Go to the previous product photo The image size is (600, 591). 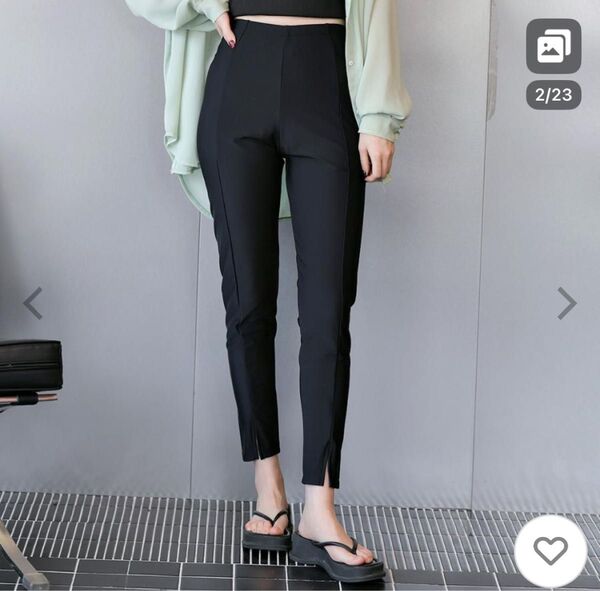[x=33, y=303]
